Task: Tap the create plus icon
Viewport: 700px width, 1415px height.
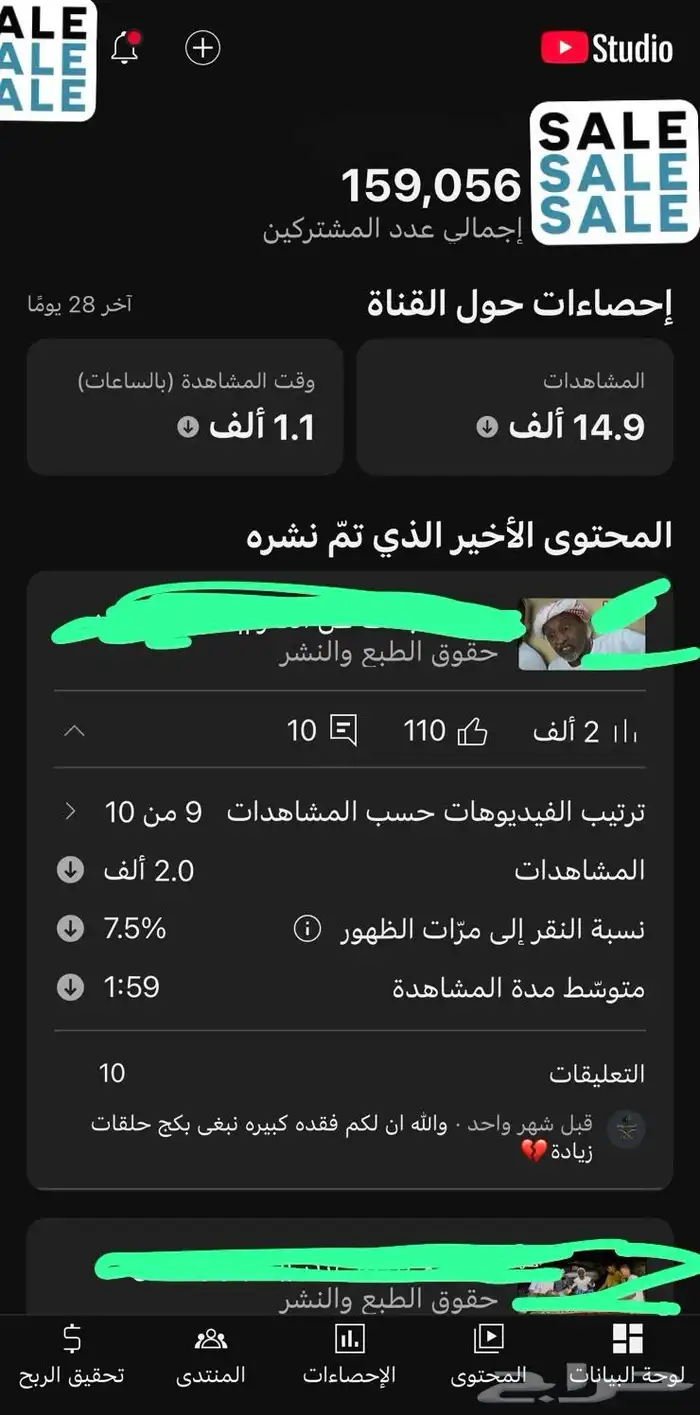Action: 203,48
